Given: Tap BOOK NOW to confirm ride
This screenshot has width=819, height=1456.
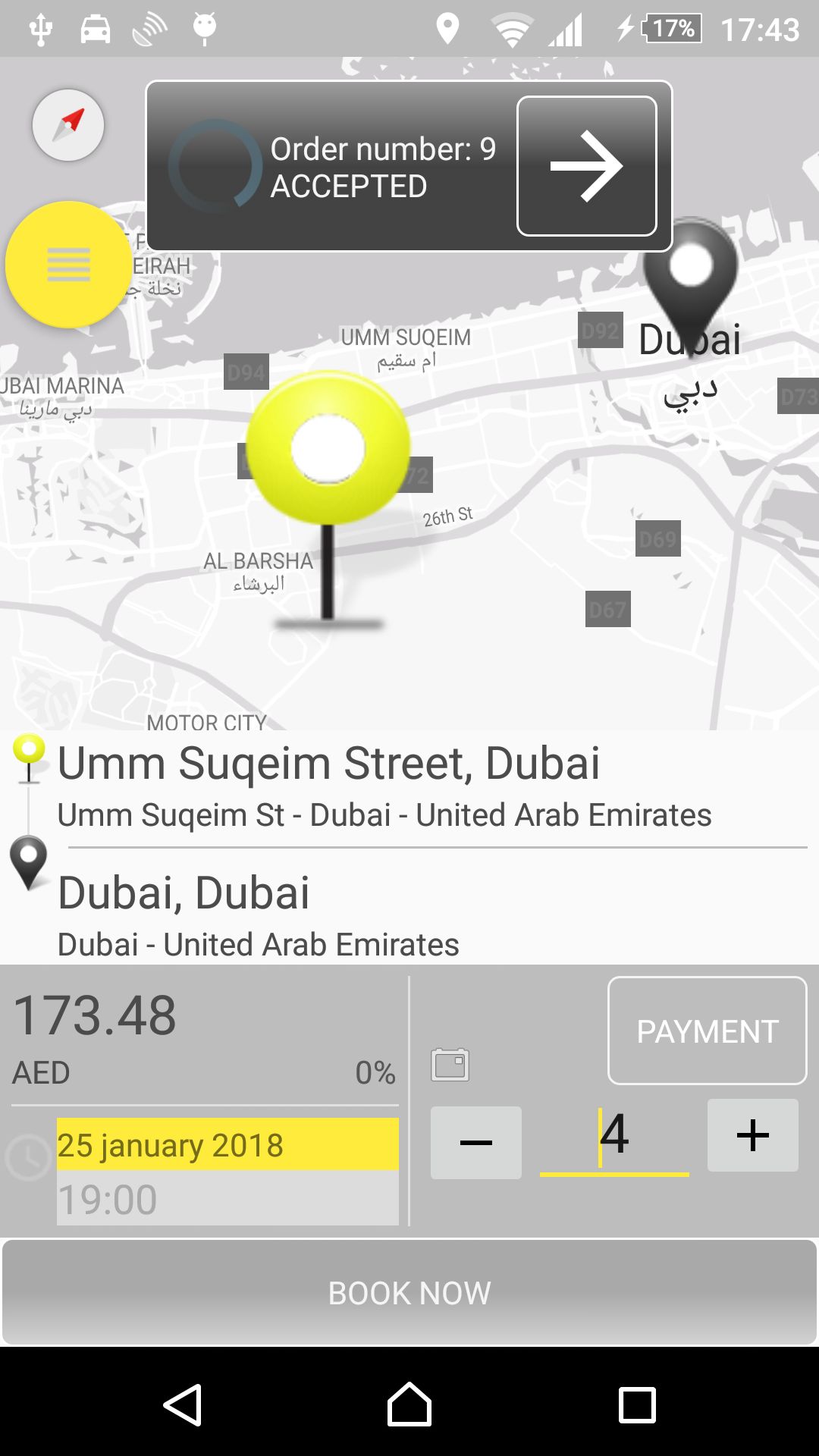Looking at the screenshot, I should click(x=409, y=1292).
